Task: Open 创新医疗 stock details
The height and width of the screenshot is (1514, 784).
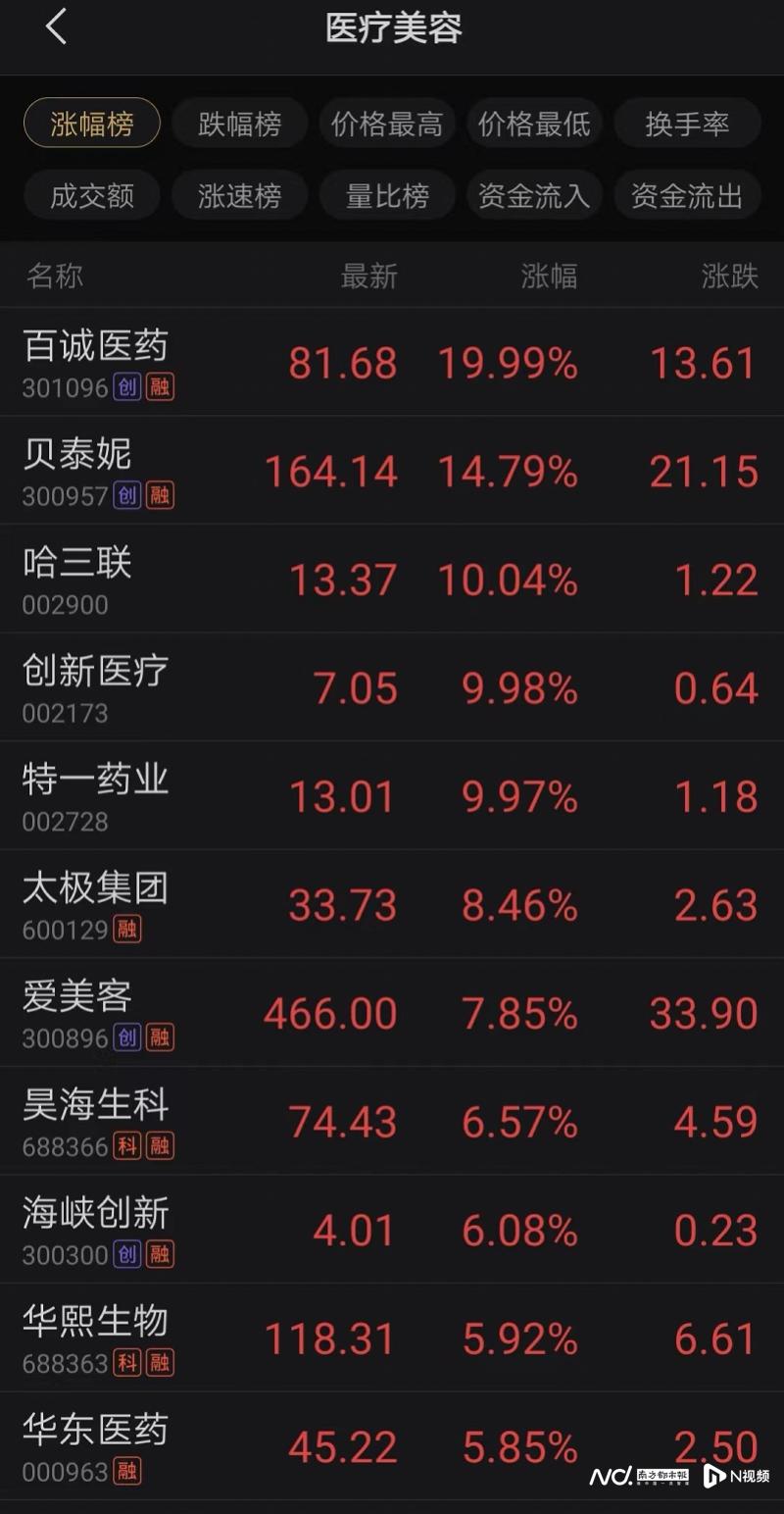Action: [392, 687]
